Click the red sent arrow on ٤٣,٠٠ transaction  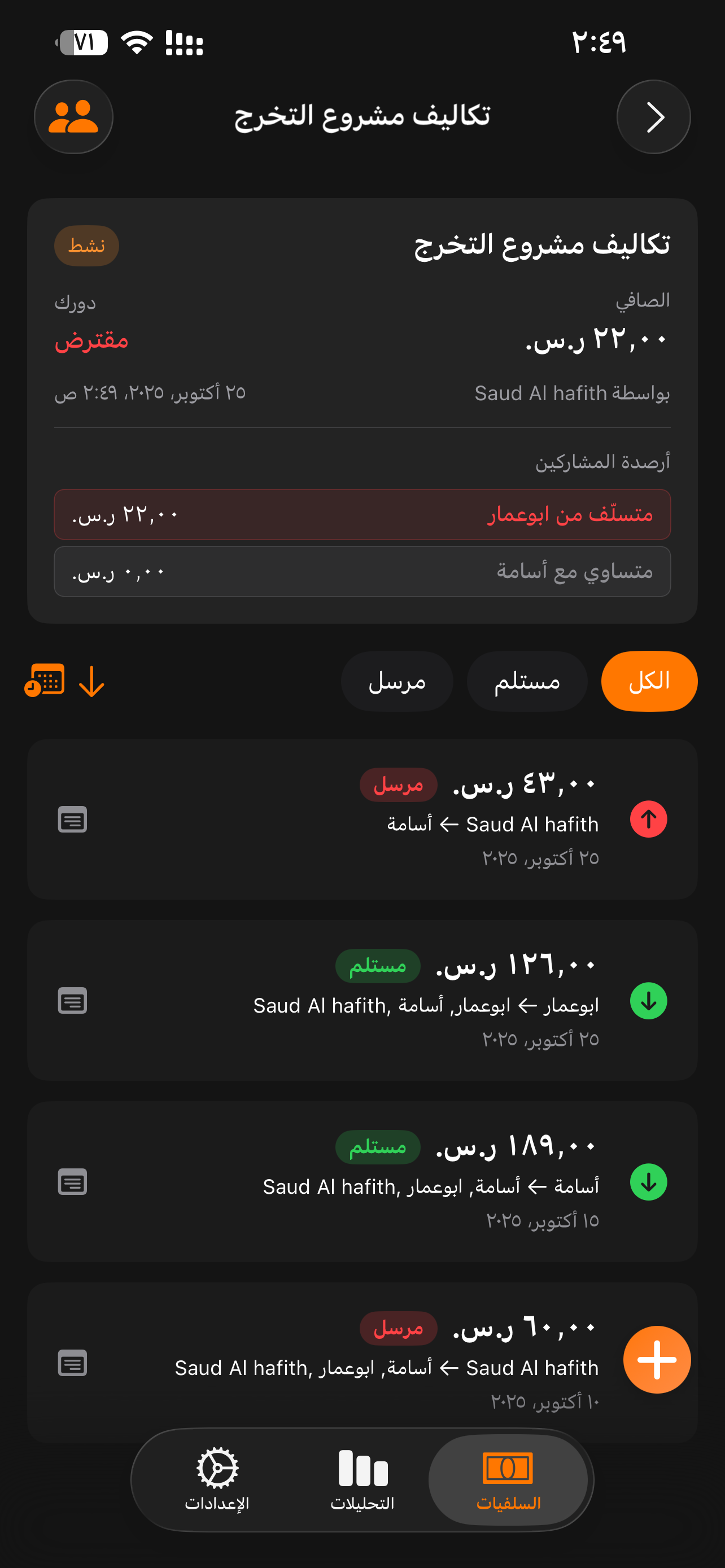648,820
